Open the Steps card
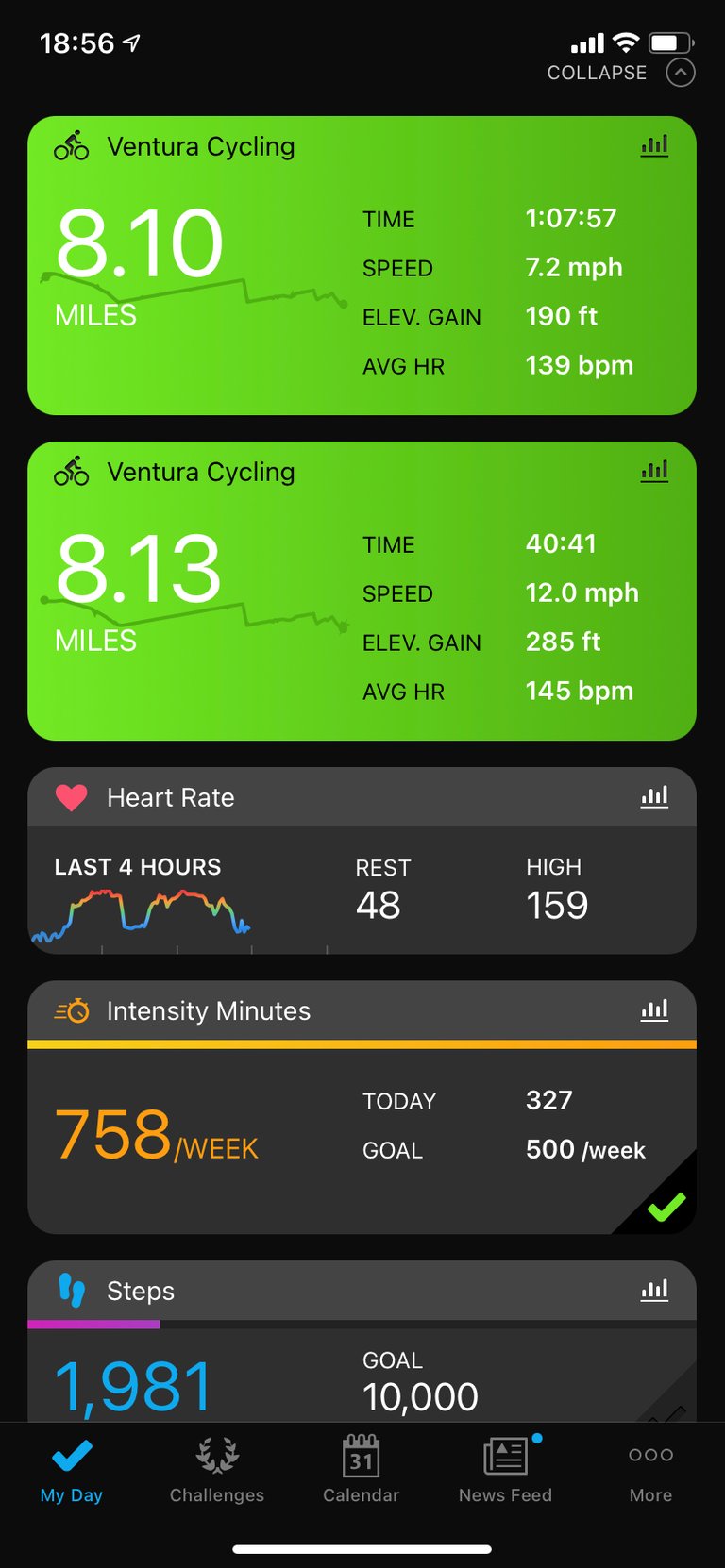 click(362, 1341)
